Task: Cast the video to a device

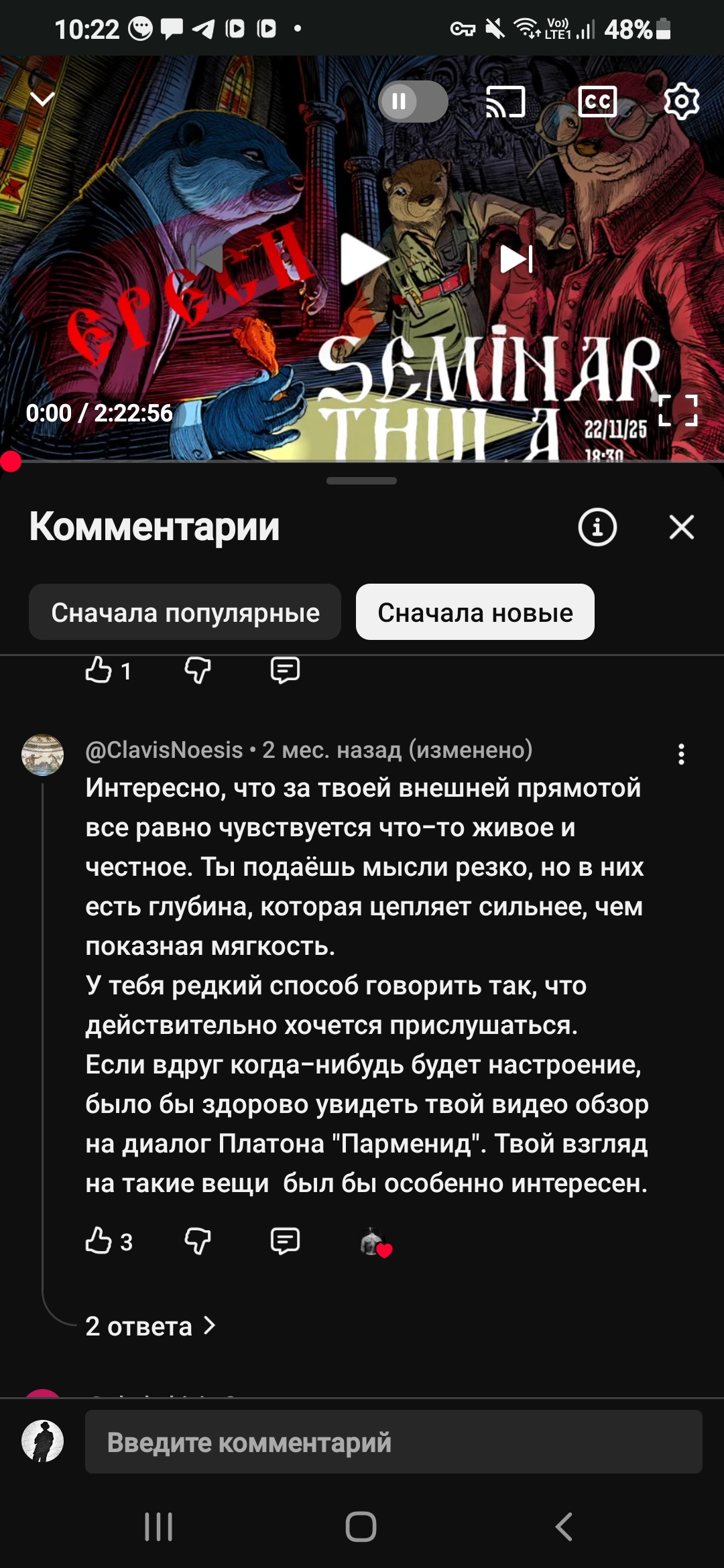Action: 505,102
